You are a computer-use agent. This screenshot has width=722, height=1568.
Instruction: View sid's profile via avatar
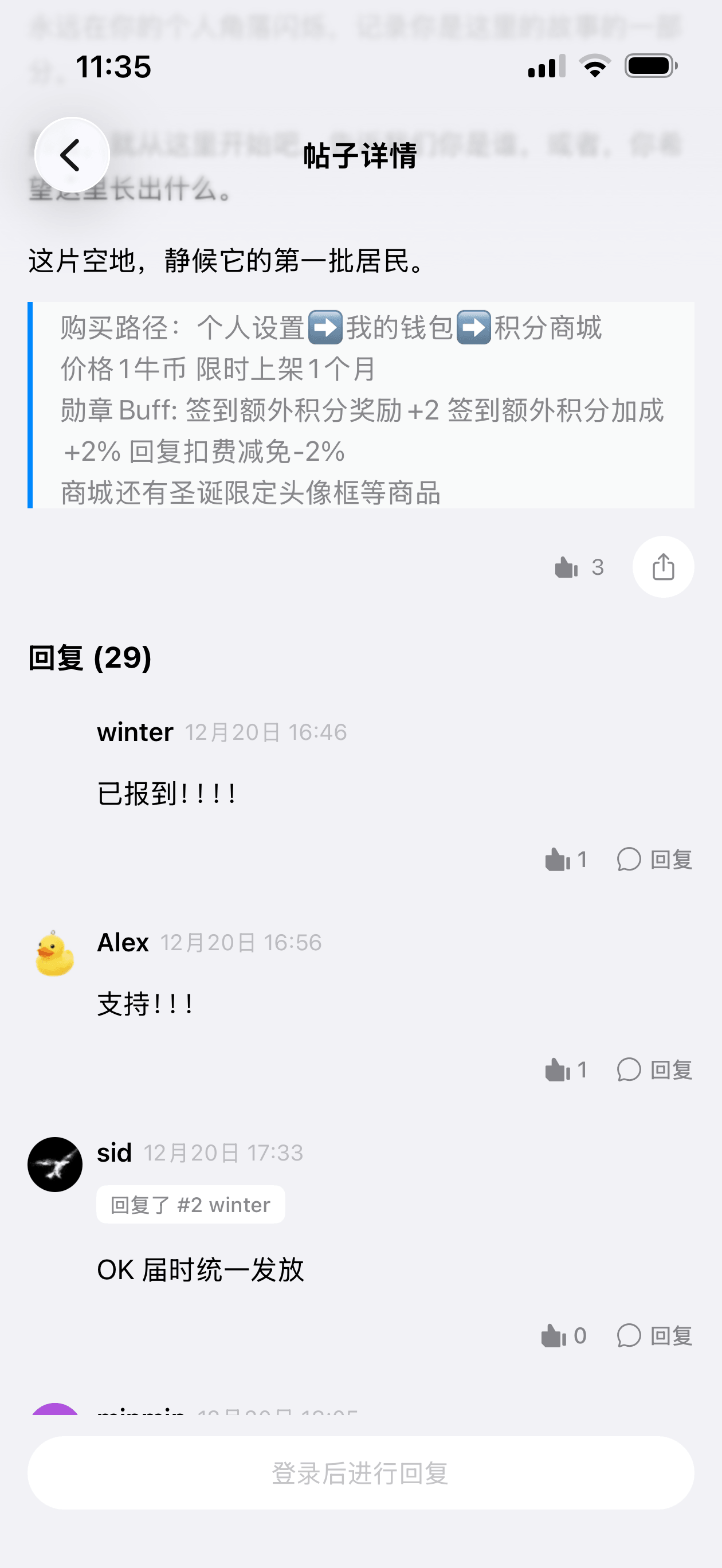pos(55,1164)
